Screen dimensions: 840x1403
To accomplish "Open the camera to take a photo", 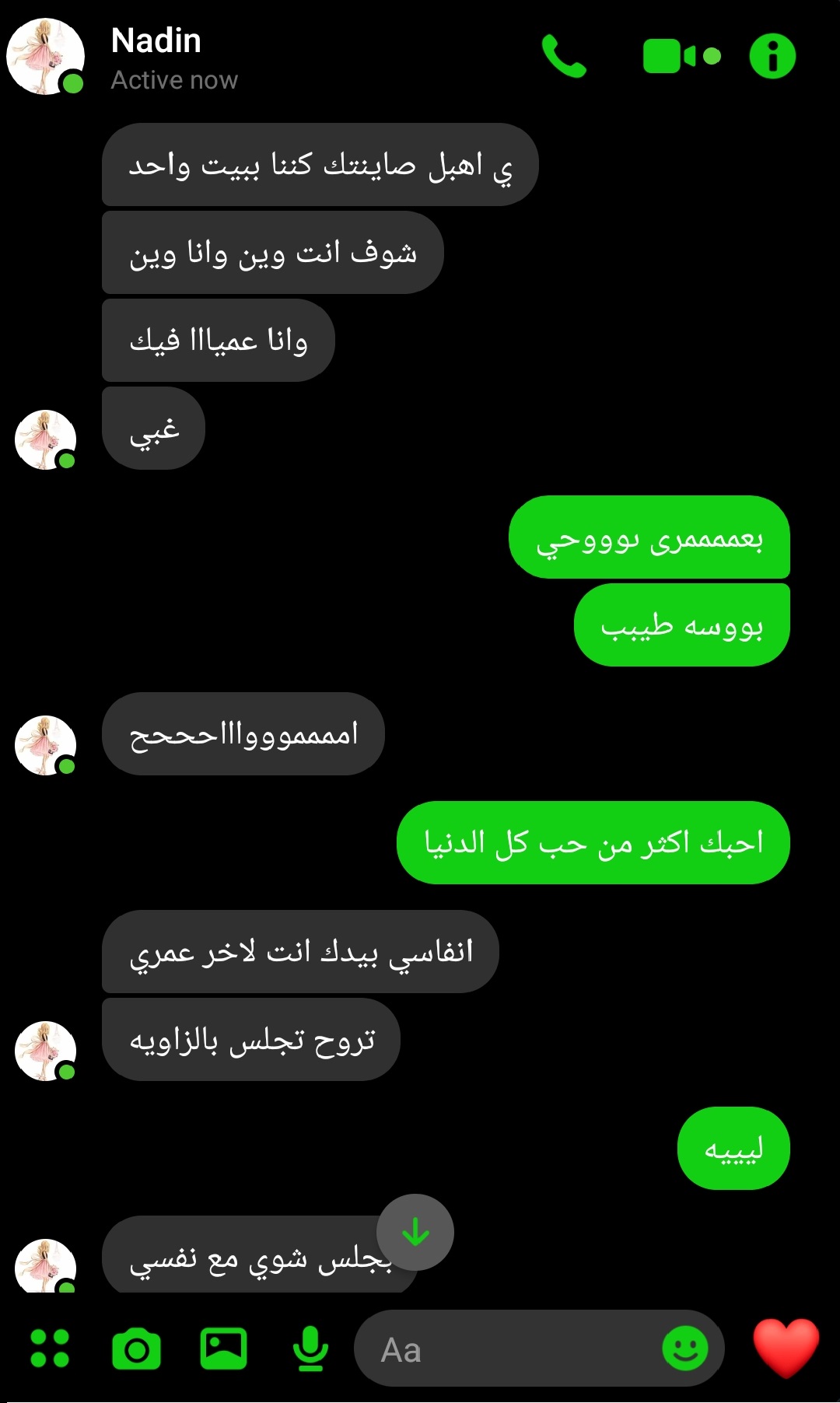I will 137,1349.
